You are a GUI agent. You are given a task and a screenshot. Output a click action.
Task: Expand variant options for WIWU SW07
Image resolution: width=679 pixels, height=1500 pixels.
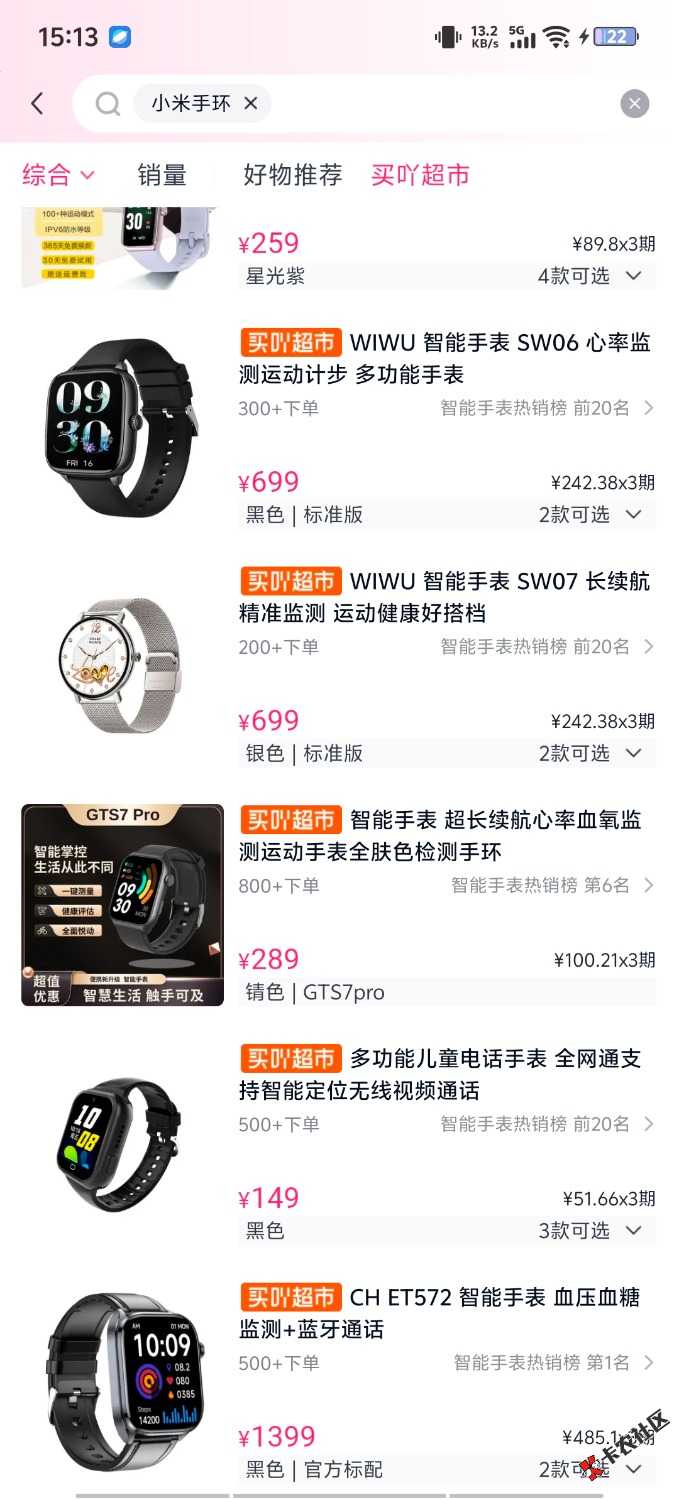point(590,753)
